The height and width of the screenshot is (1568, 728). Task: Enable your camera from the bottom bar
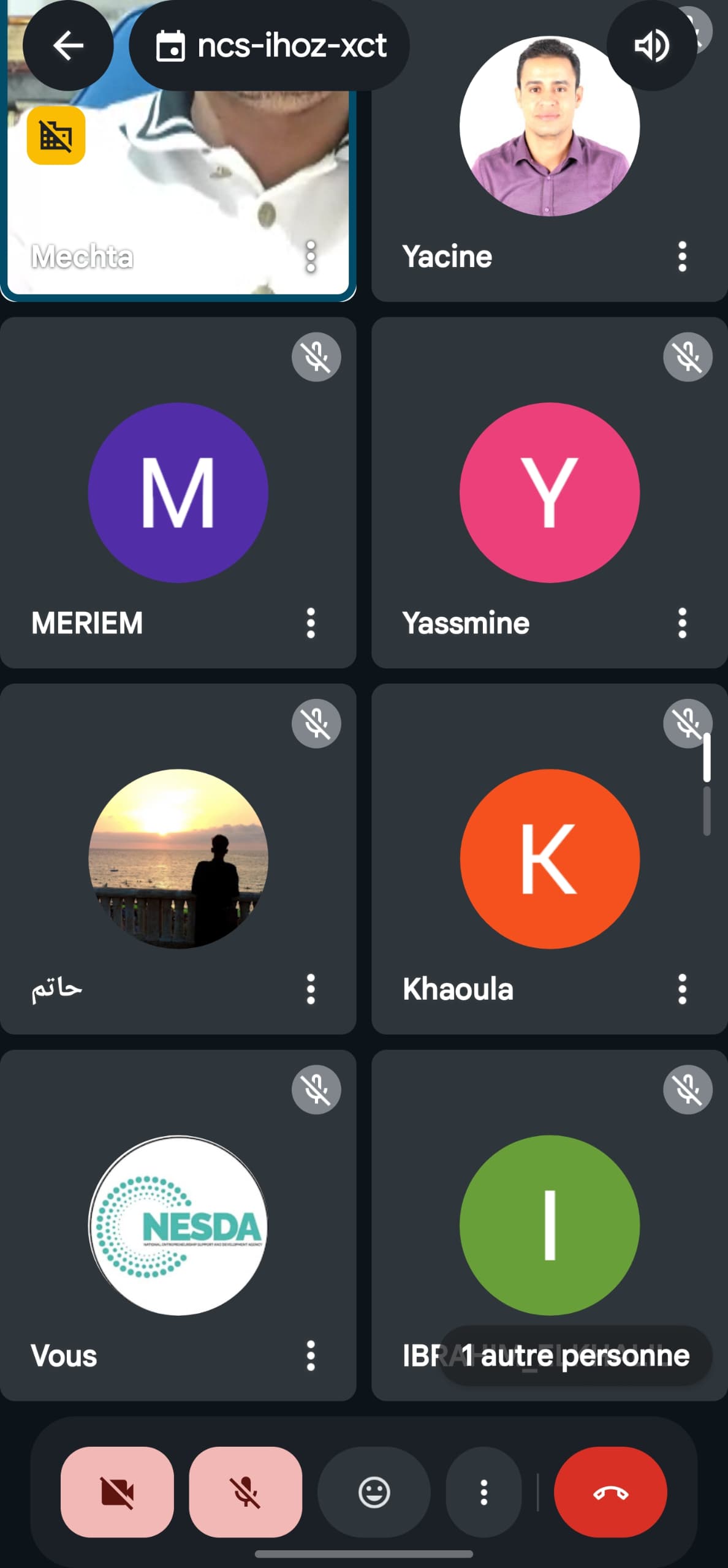coord(118,1493)
